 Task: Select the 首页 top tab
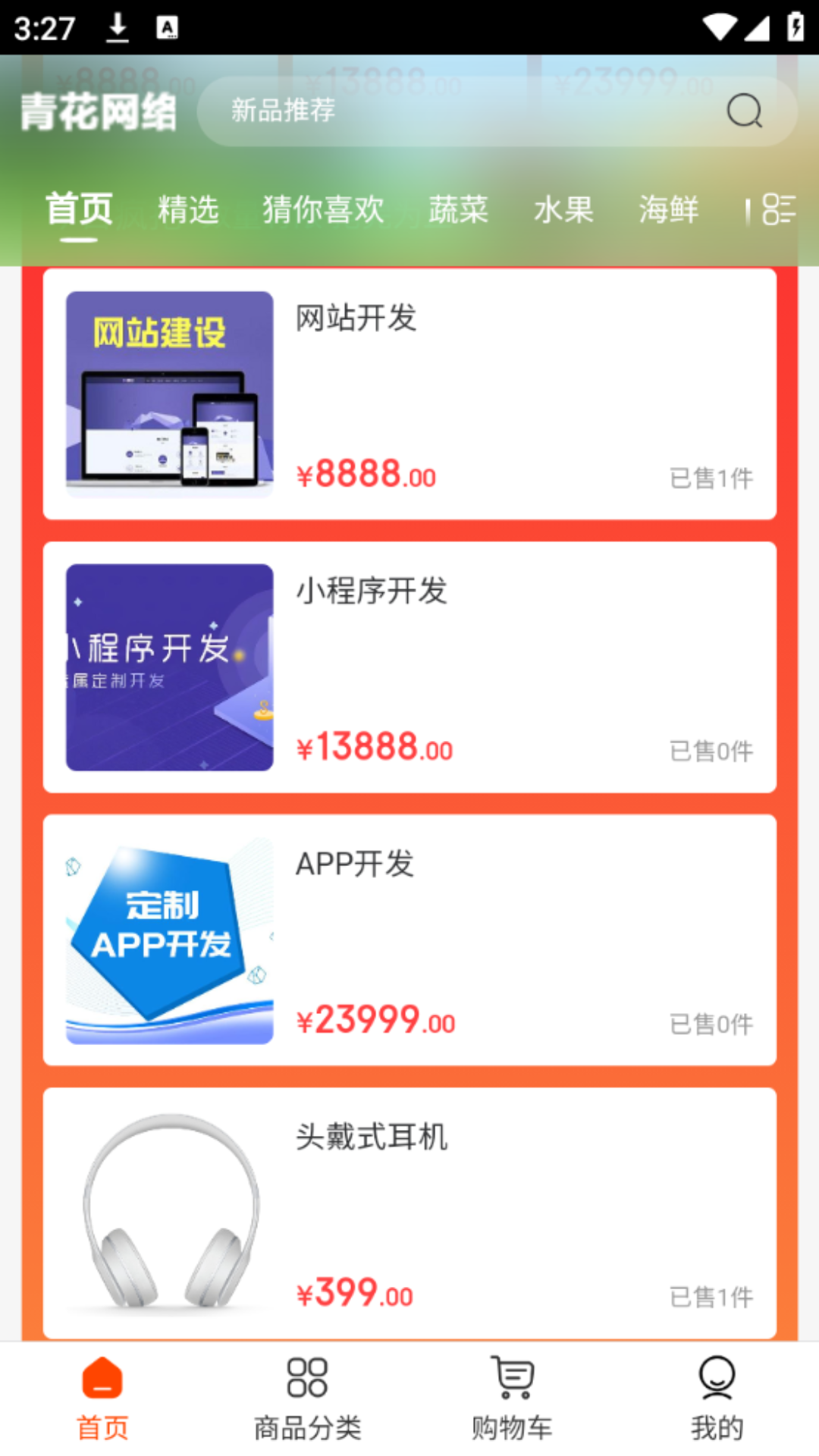[79, 209]
